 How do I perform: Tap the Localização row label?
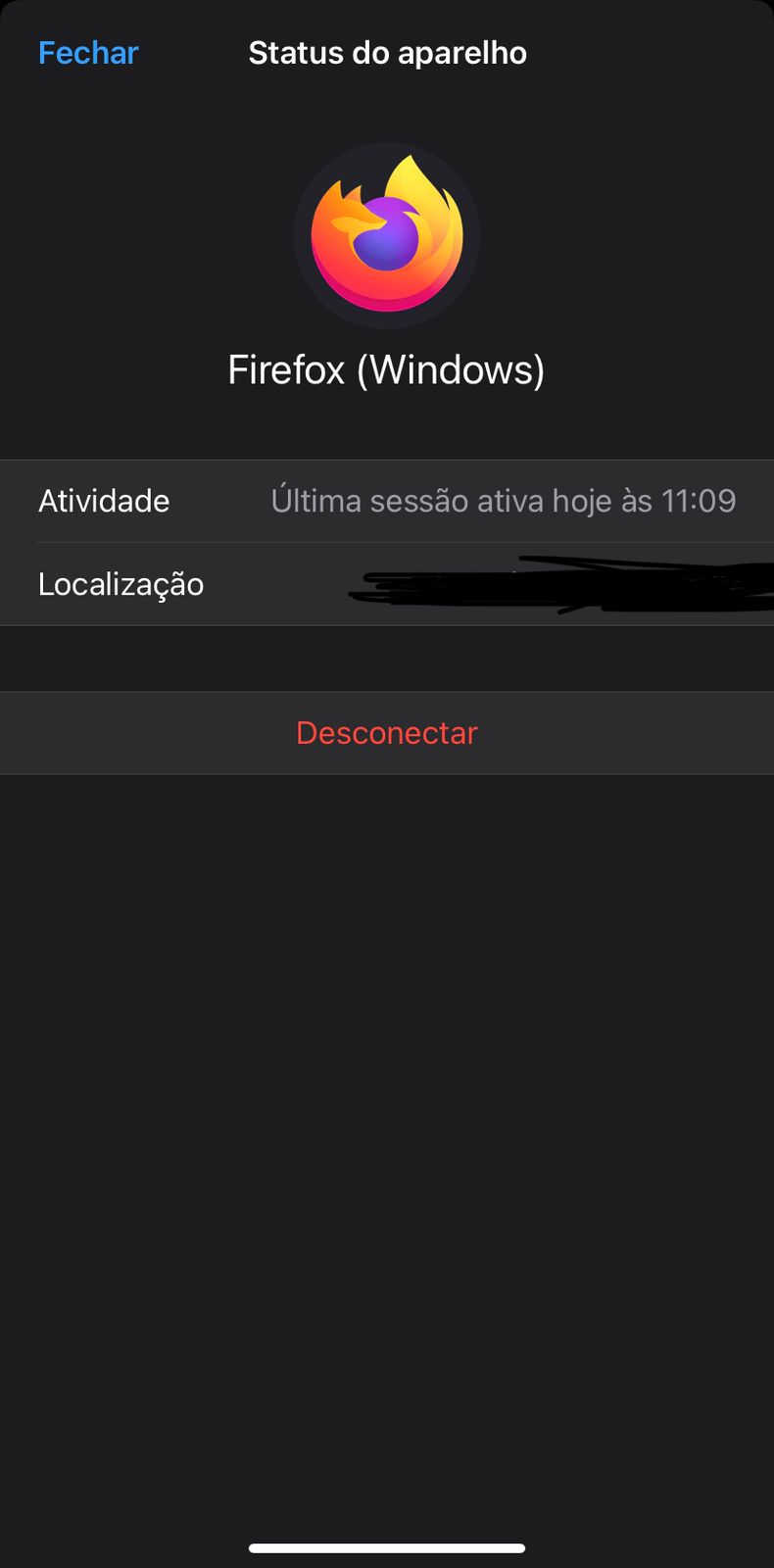coord(121,584)
